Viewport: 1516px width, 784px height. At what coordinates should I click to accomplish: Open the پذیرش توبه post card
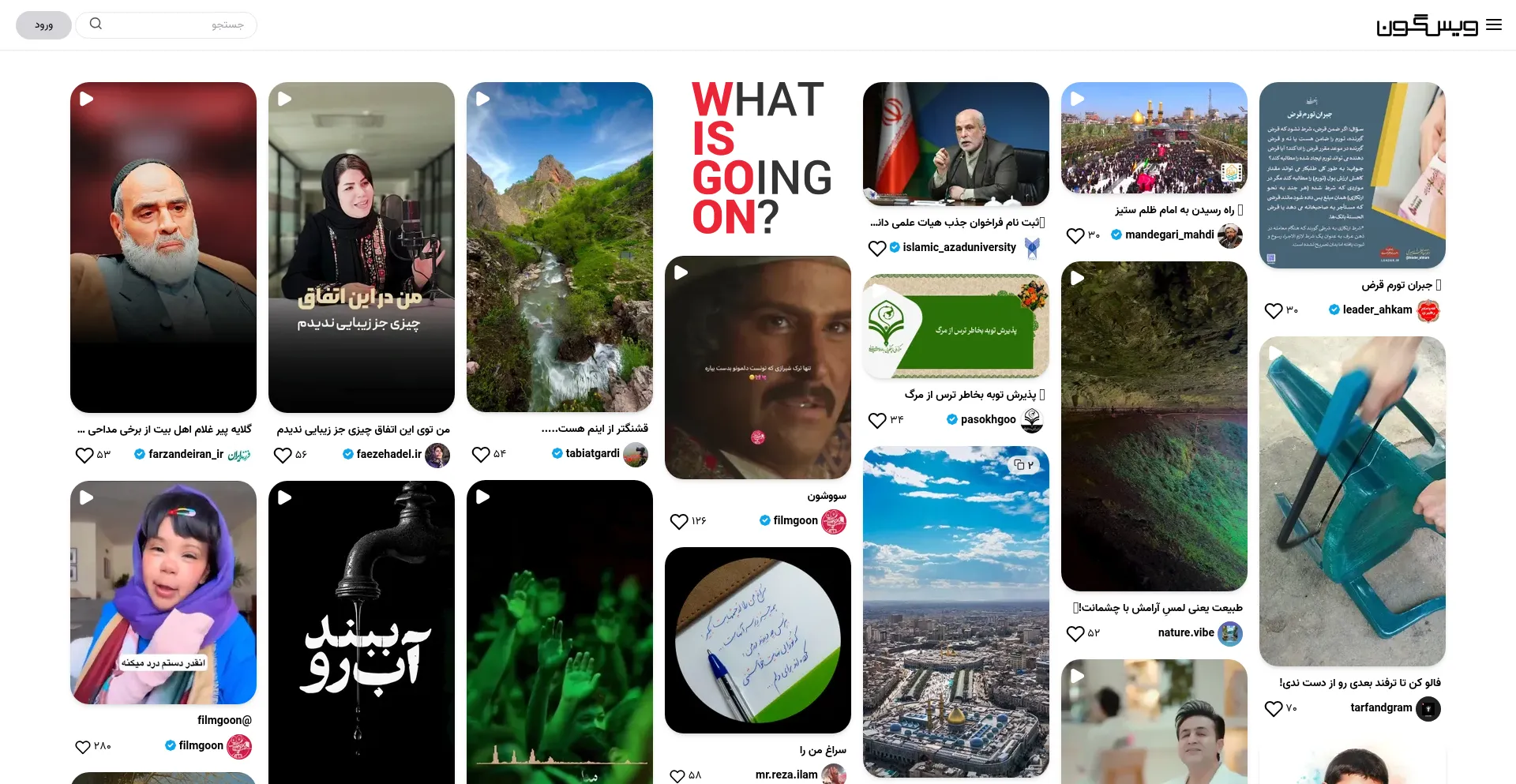tap(955, 327)
